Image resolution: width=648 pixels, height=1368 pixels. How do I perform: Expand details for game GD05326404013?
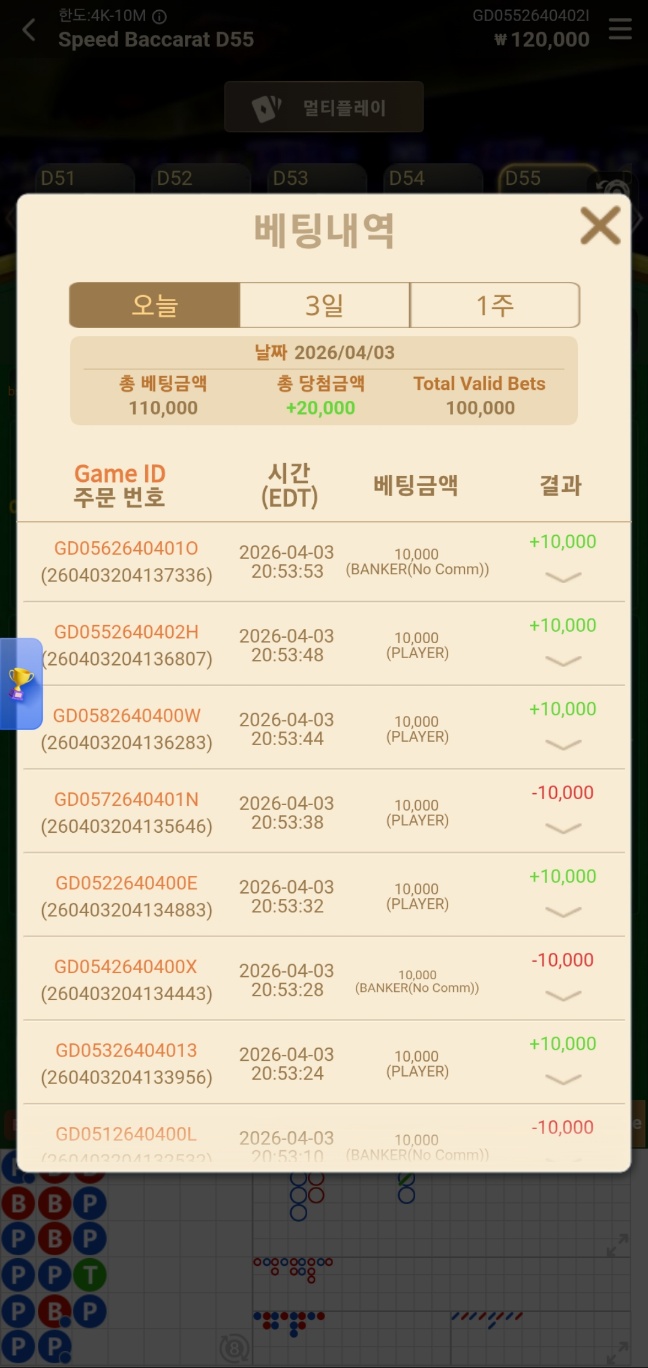563,1080
